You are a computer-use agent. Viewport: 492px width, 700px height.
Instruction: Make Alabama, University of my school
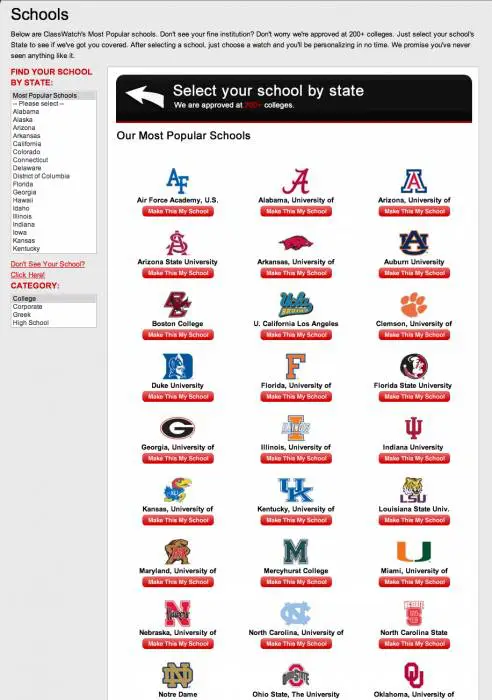(x=296, y=211)
